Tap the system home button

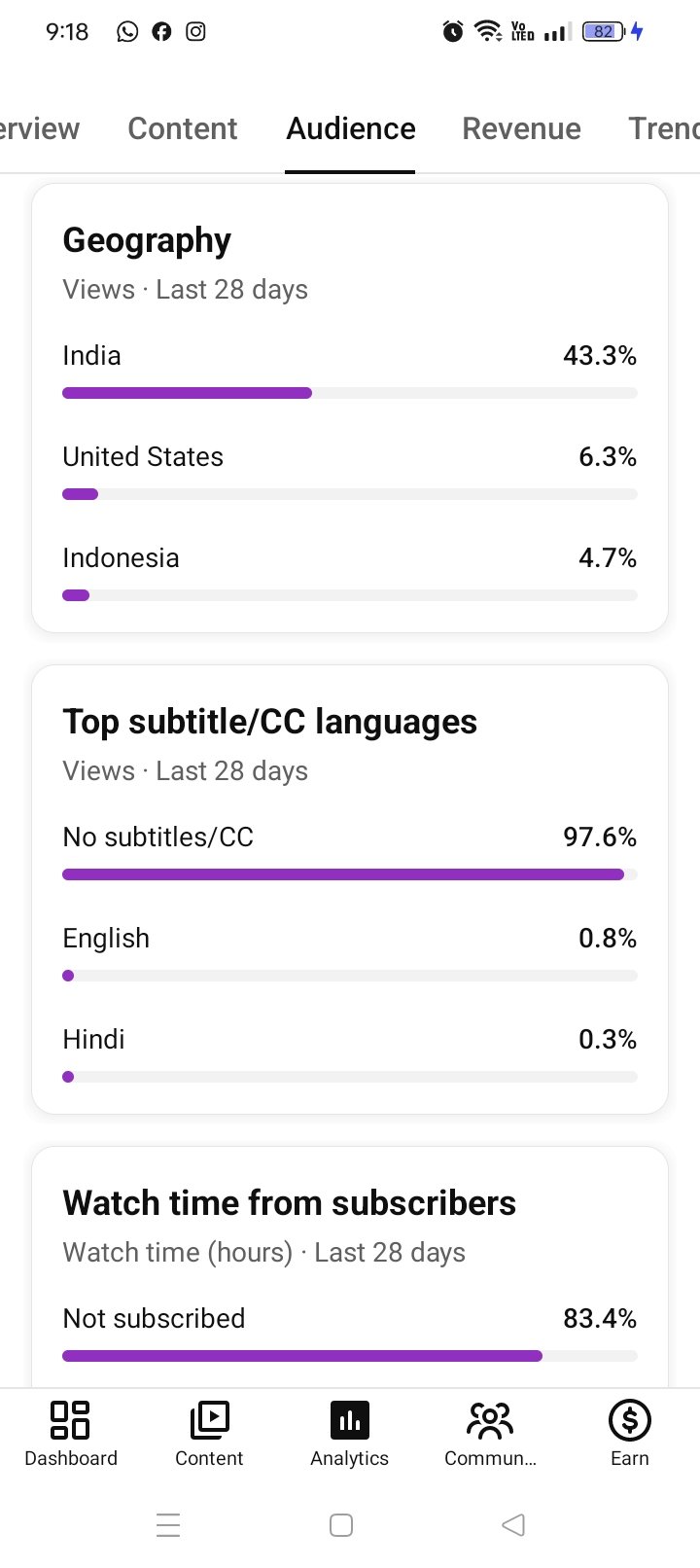point(341,1524)
